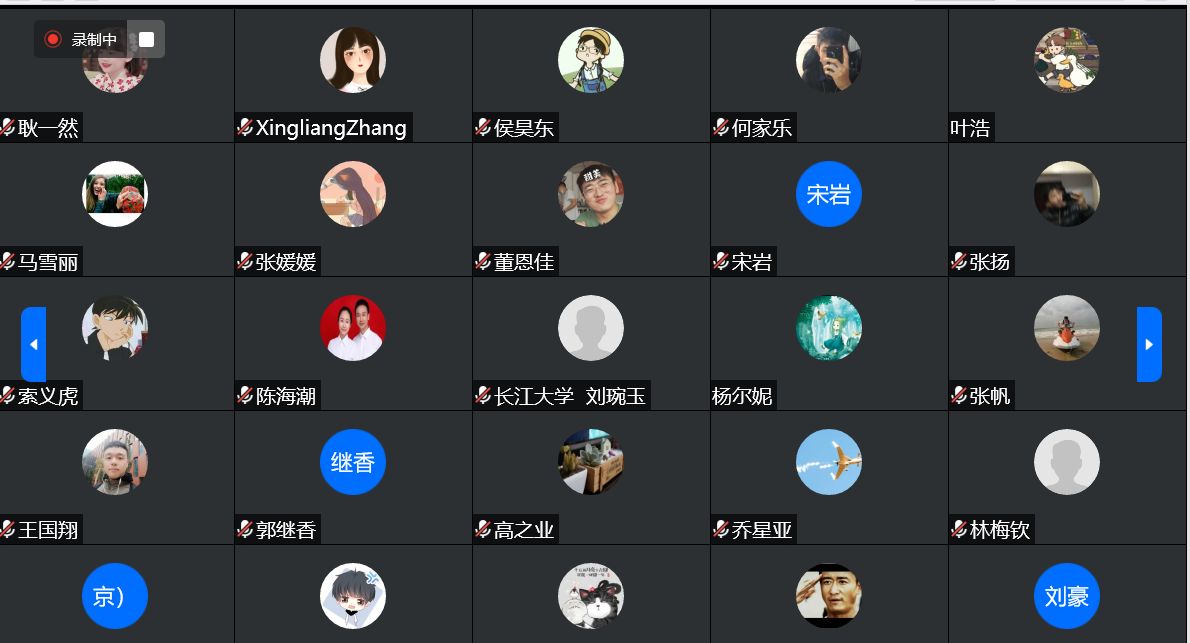Image resolution: width=1190 pixels, height=643 pixels.
Task: Go to the previous page of participants
Action: [x=34, y=344]
